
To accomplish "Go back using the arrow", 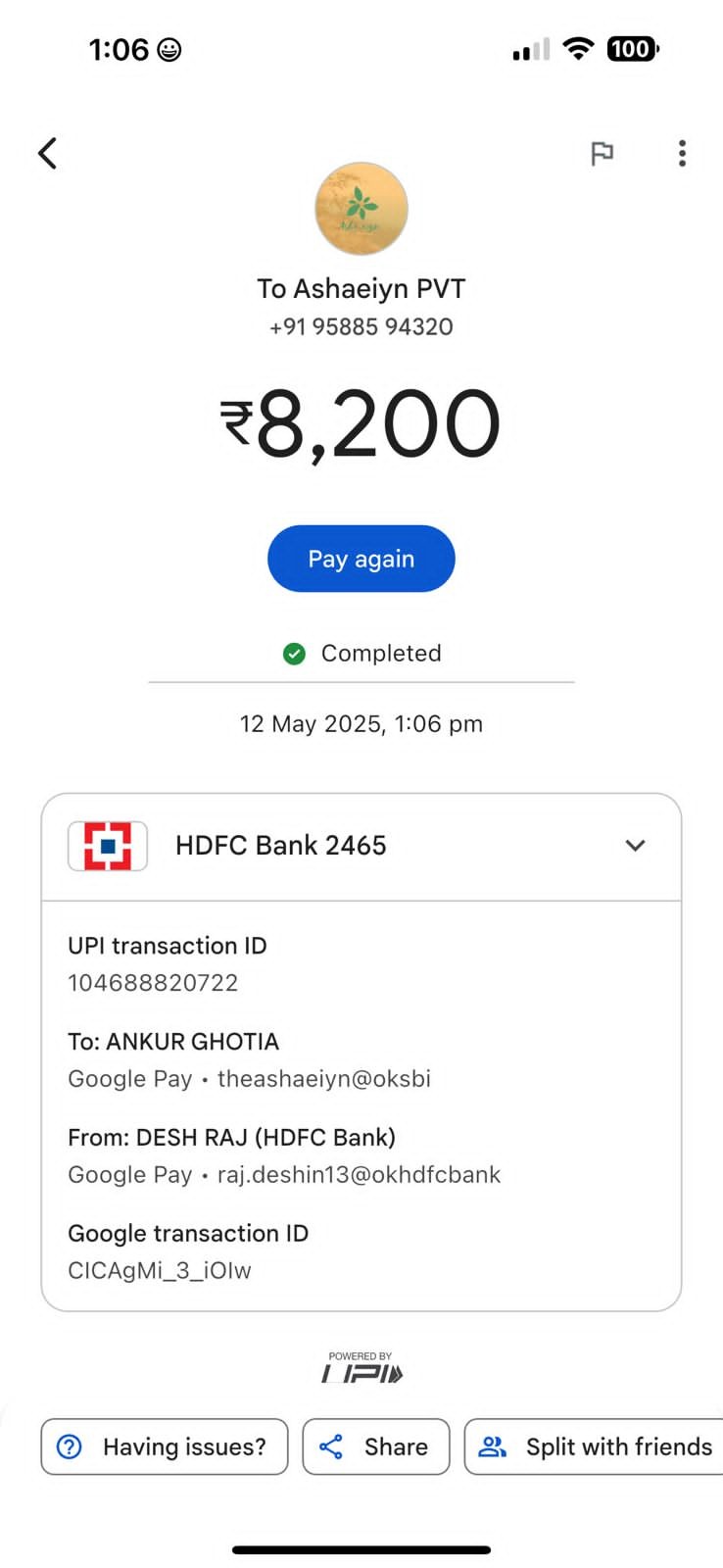I will [47, 153].
